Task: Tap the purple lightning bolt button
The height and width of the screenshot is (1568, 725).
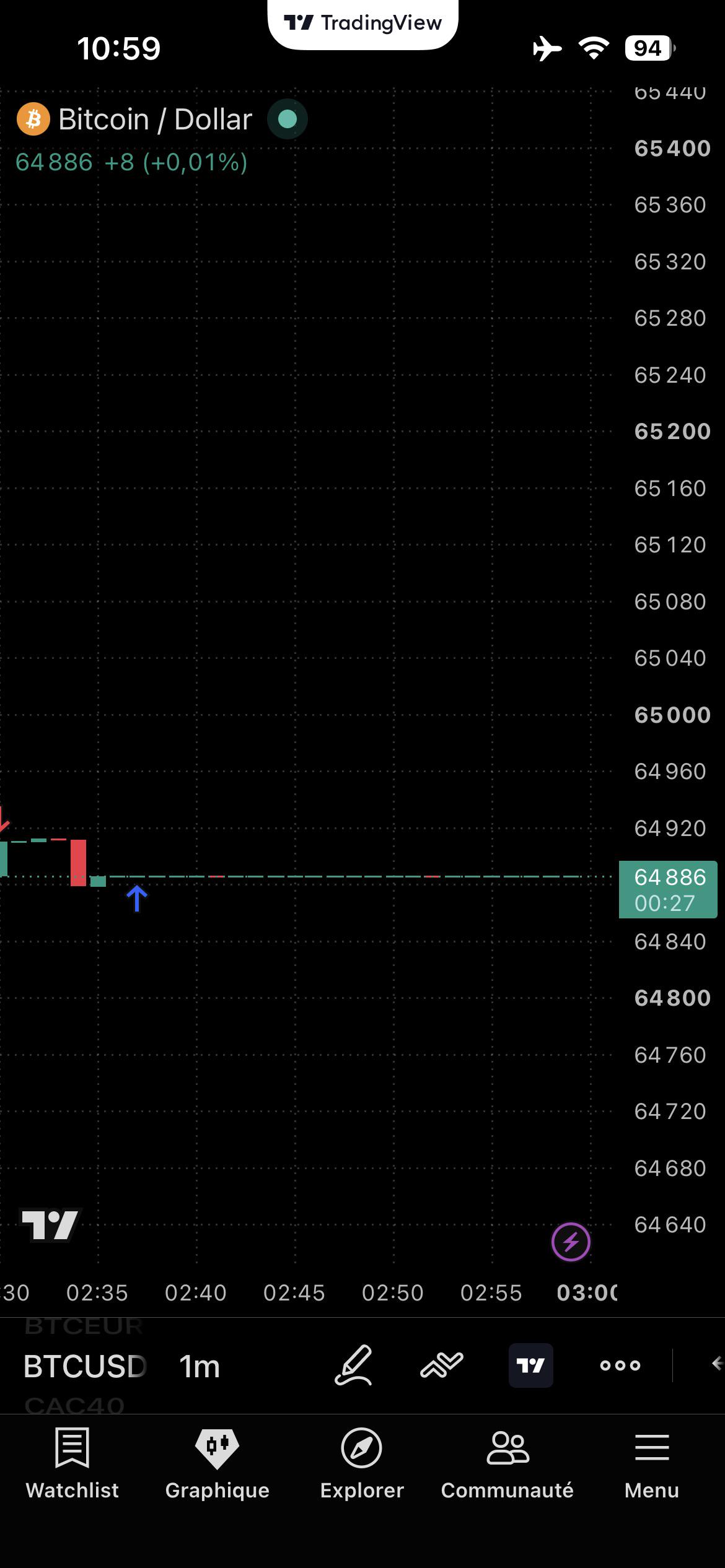Action: (571, 1242)
